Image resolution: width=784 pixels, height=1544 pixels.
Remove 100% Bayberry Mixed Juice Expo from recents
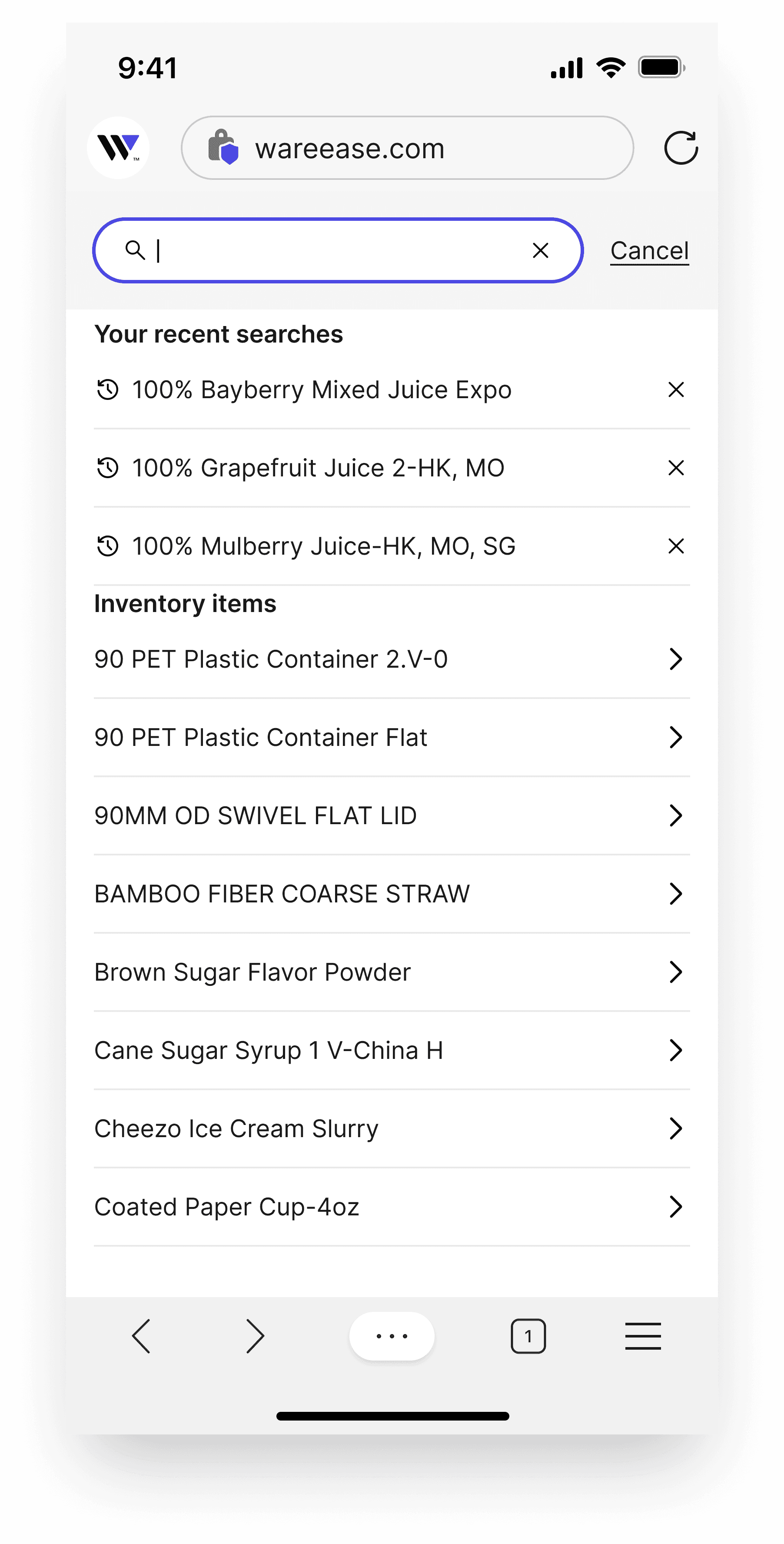675,389
